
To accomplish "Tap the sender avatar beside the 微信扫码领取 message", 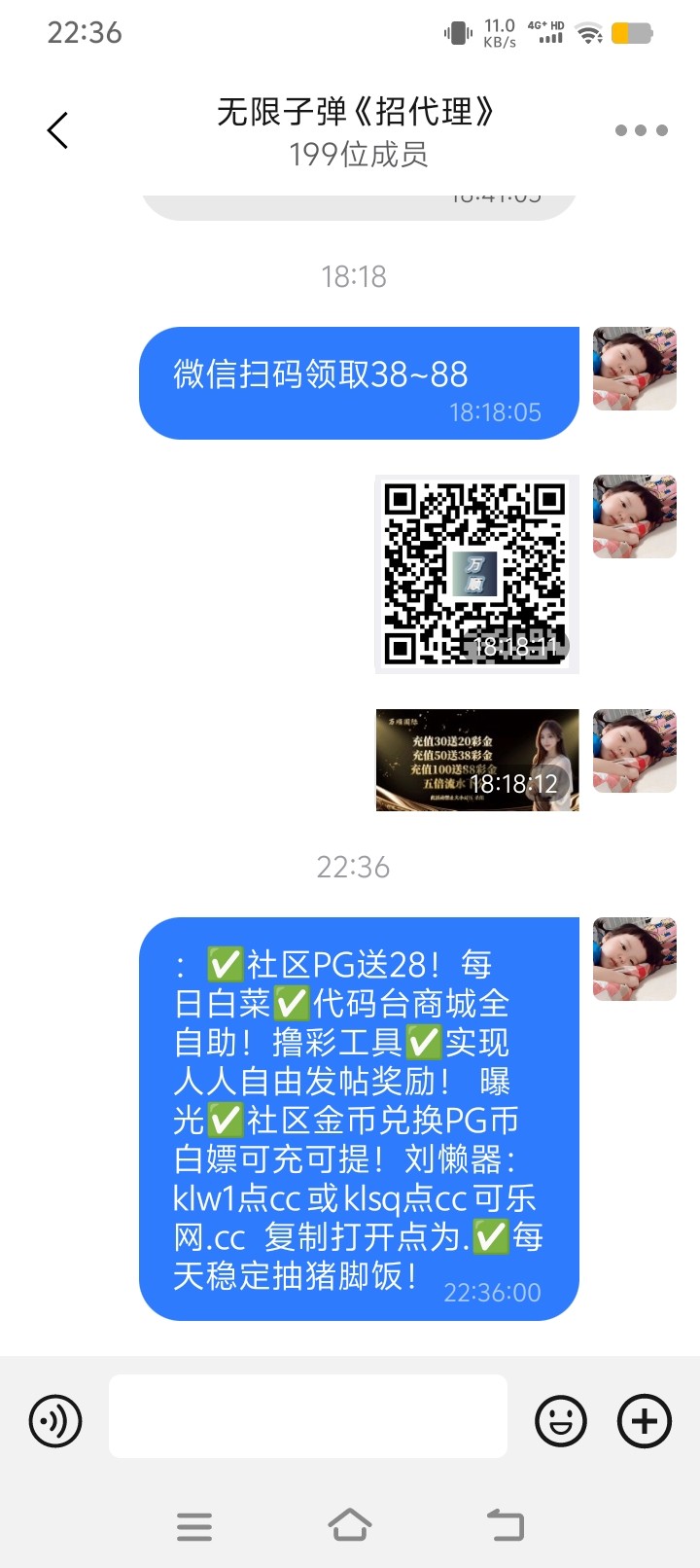I will pos(634,369).
